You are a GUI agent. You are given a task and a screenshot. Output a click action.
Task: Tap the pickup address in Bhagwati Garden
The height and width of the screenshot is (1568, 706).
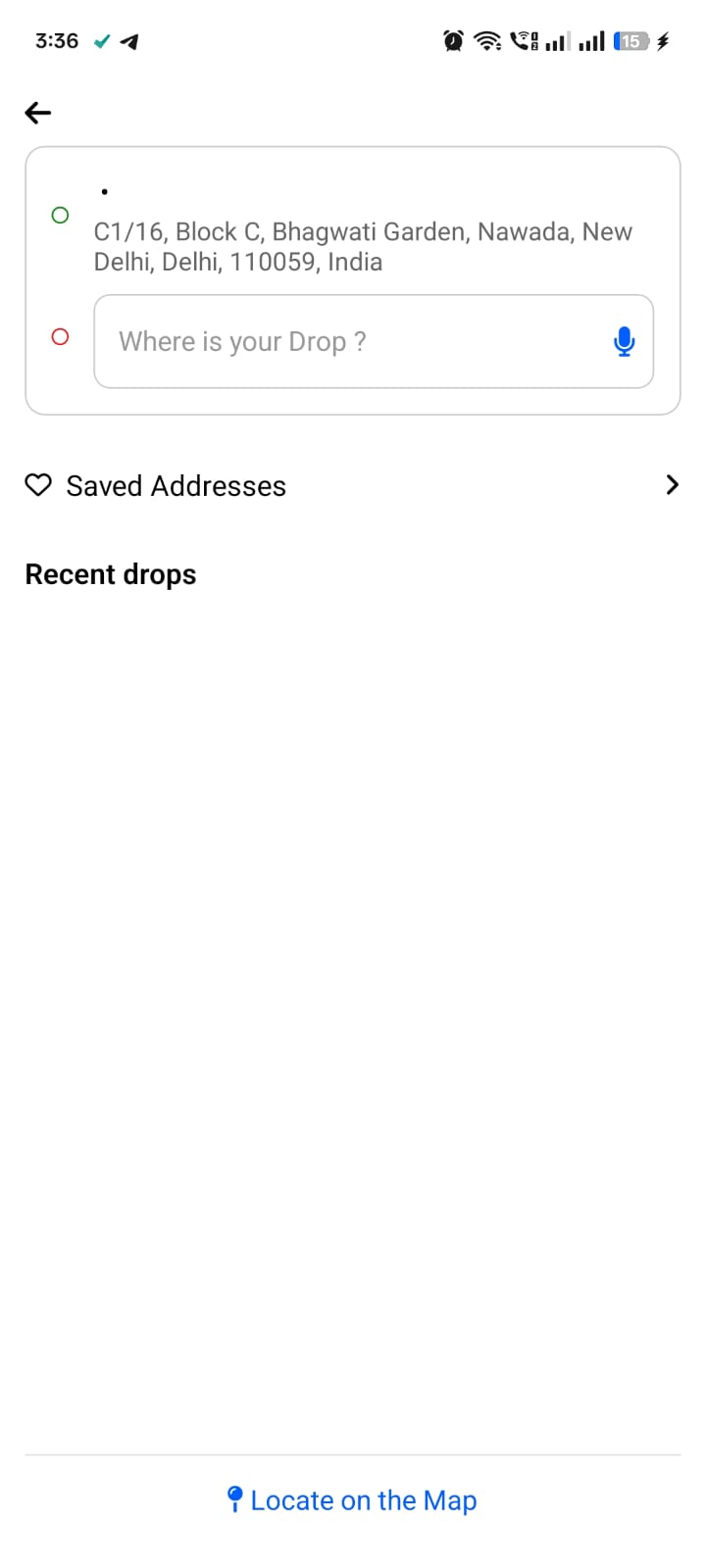pos(361,246)
